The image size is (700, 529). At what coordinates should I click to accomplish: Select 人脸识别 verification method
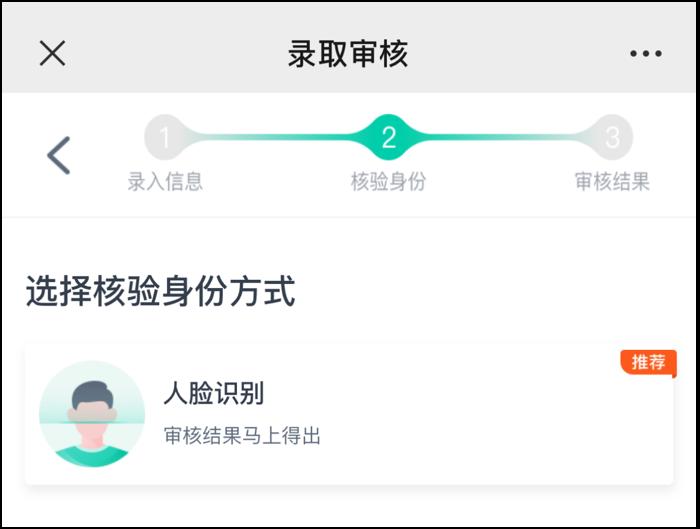(348, 415)
